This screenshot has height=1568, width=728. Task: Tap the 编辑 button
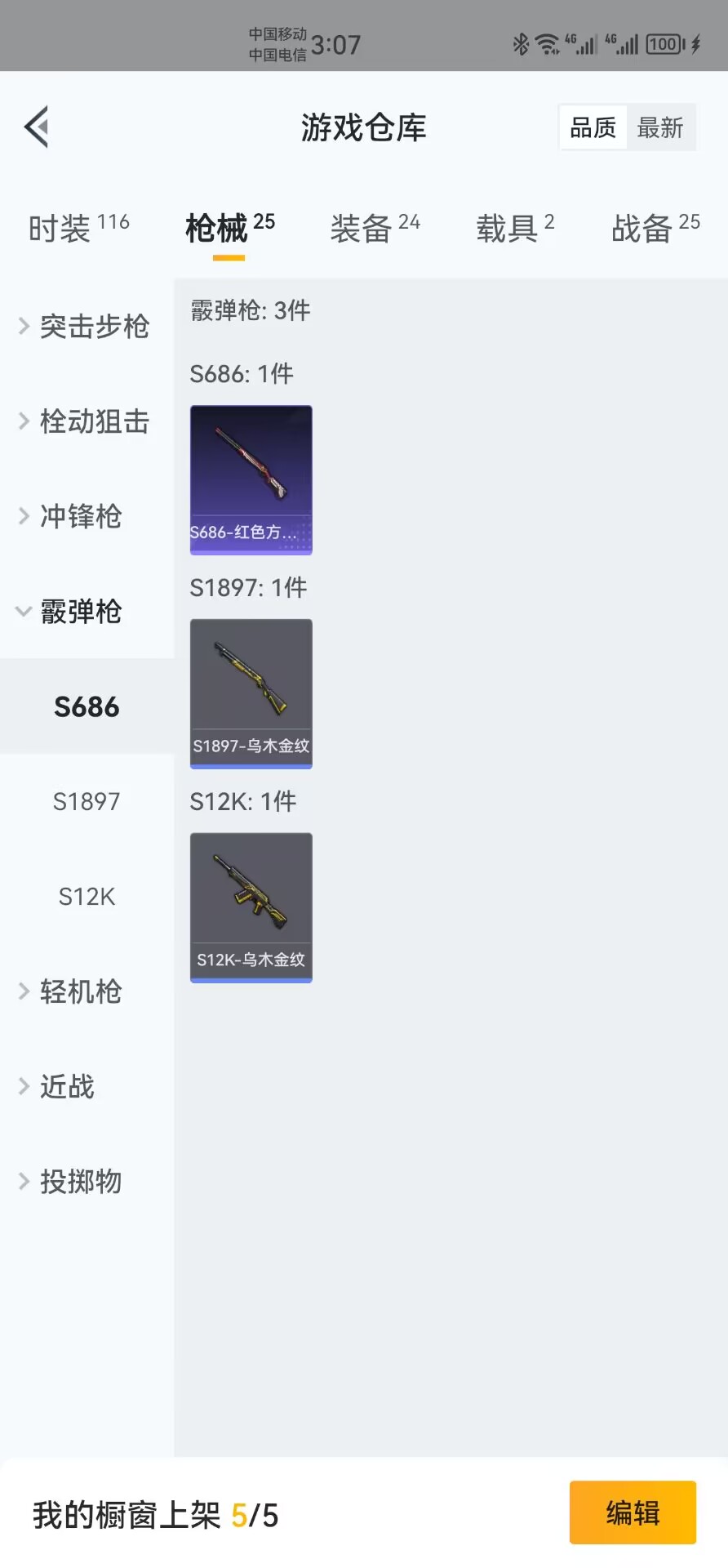pyautogui.click(x=633, y=1512)
